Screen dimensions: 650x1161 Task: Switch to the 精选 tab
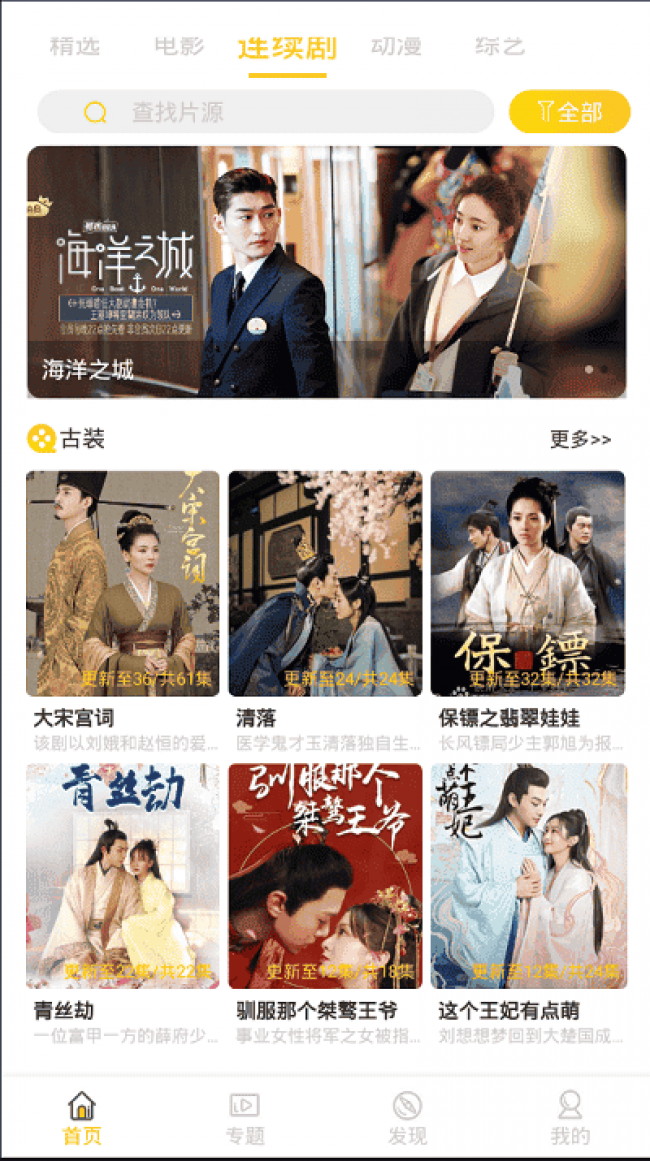pyautogui.click(x=75, y=47)
